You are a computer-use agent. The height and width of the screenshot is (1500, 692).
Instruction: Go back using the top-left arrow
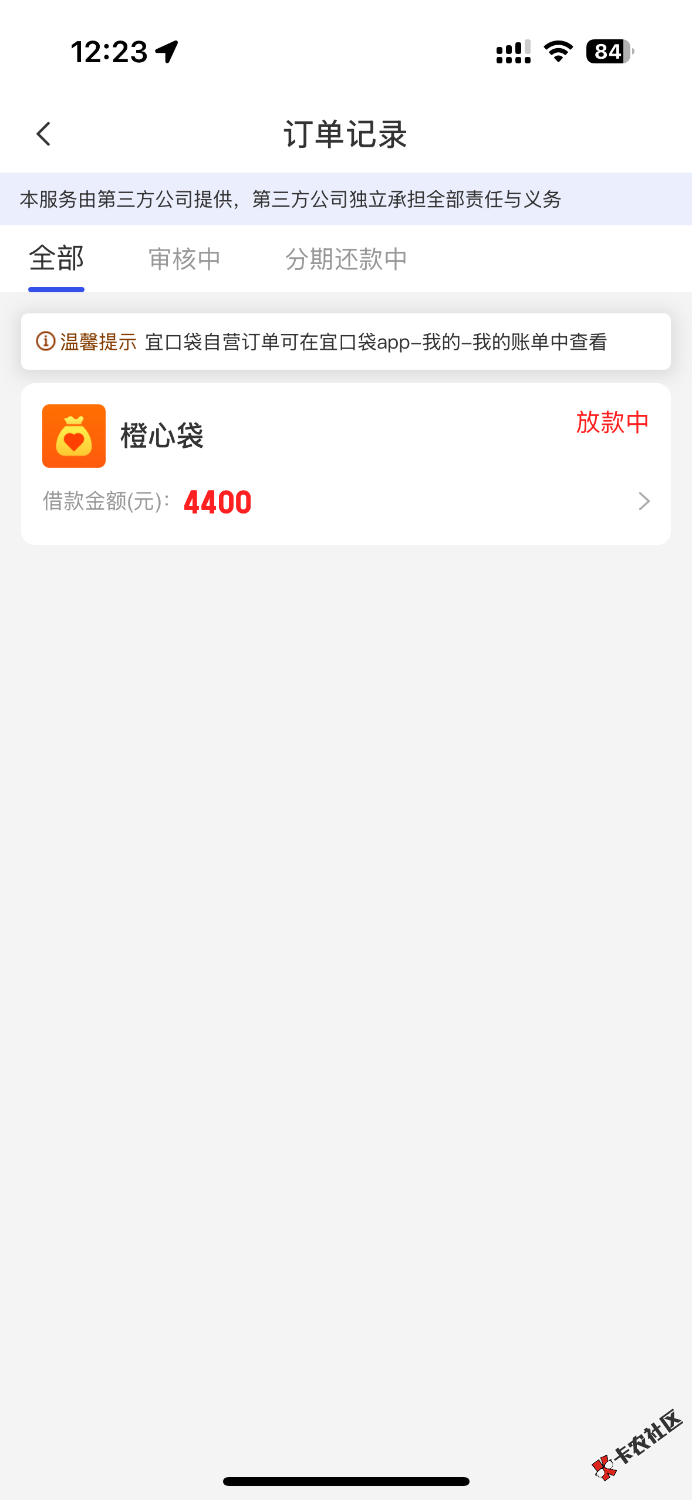pos(43,134)
